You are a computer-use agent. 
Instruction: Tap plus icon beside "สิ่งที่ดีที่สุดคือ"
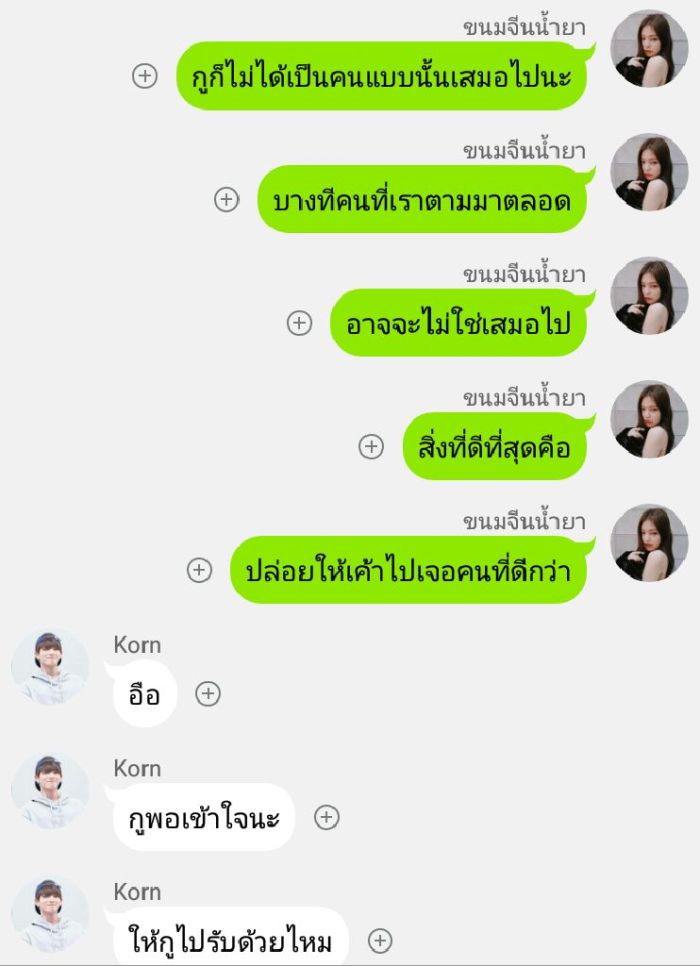click(x=371, y=446)
